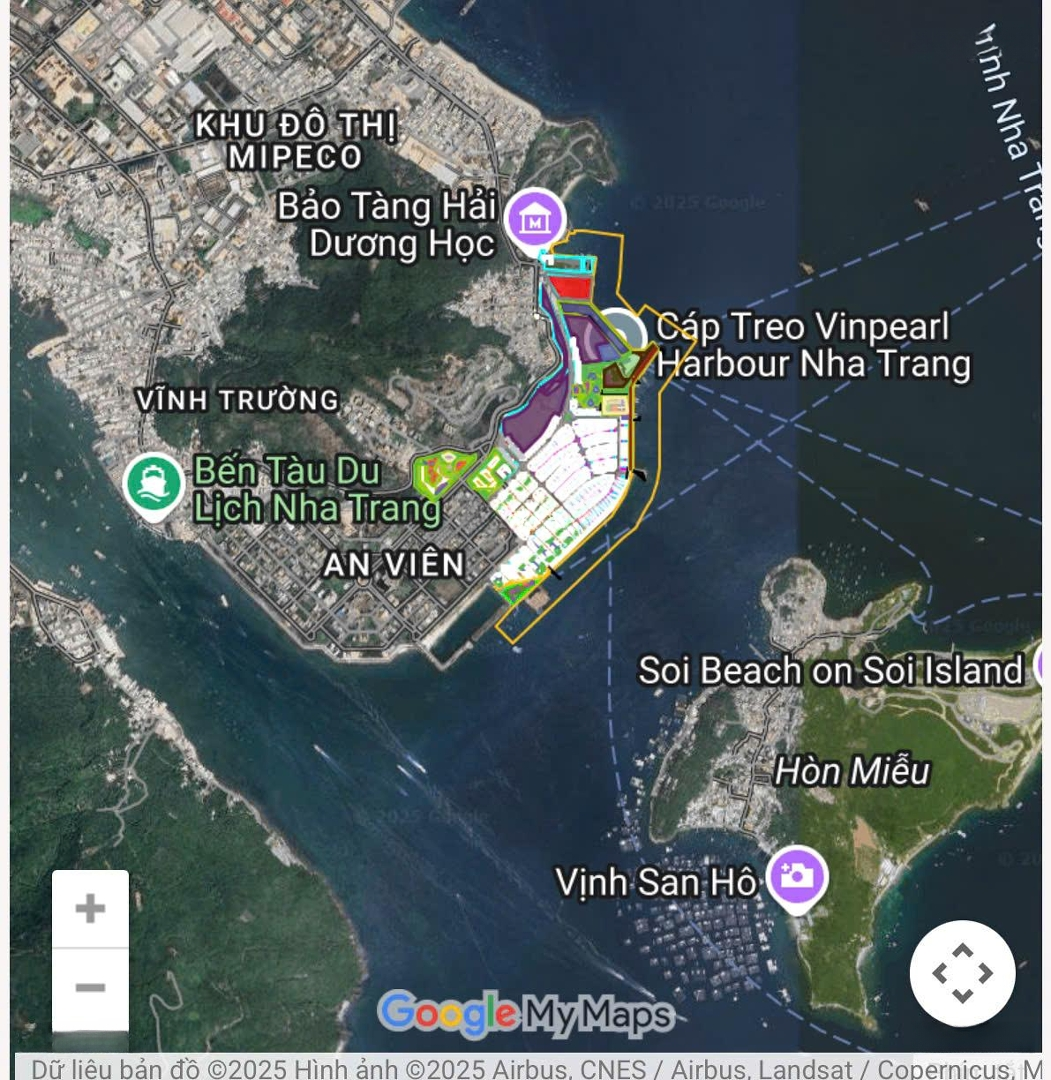
Task: Open the Google My Maps link
Action: [525, 1015]
